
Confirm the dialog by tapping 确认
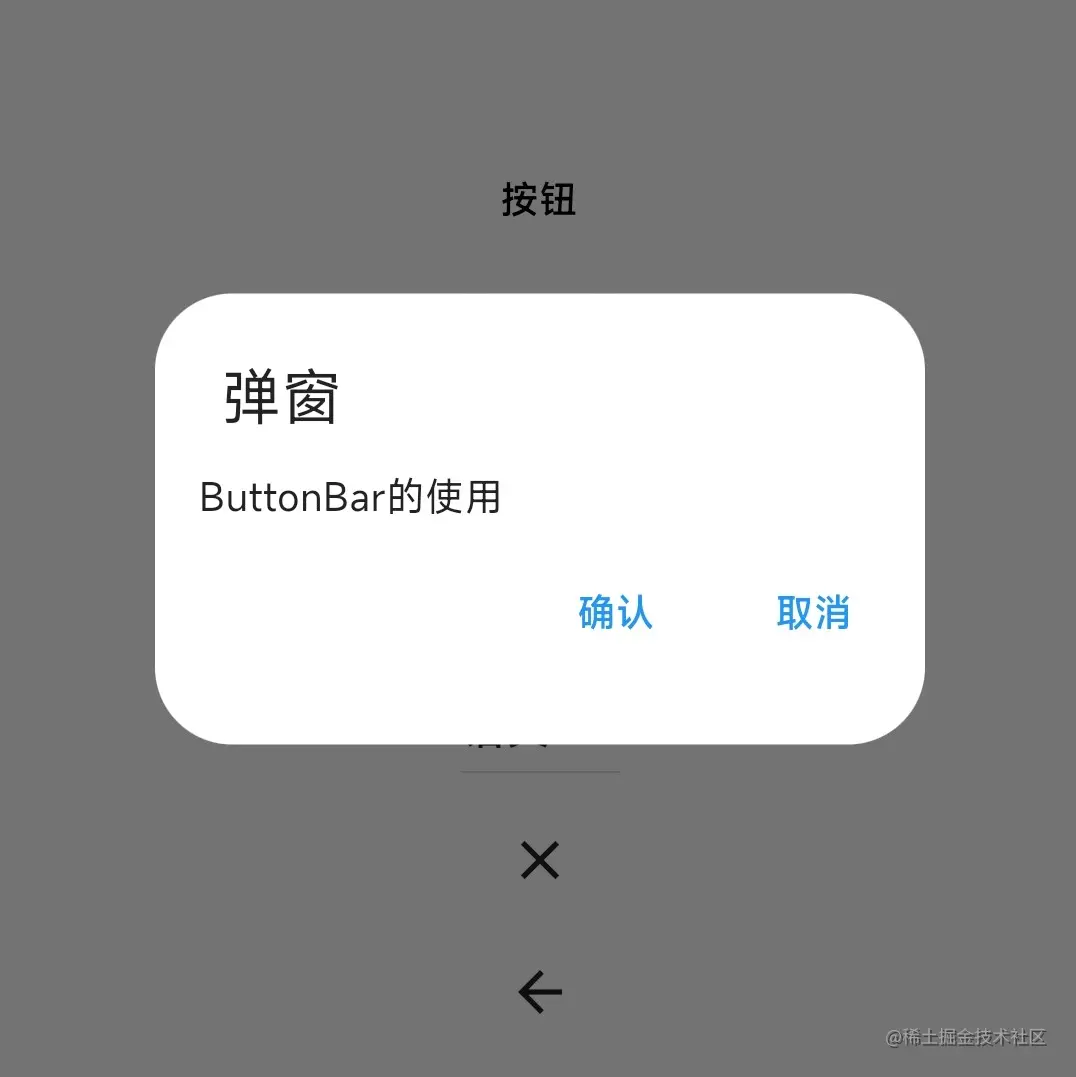click(x=614, y=614)
